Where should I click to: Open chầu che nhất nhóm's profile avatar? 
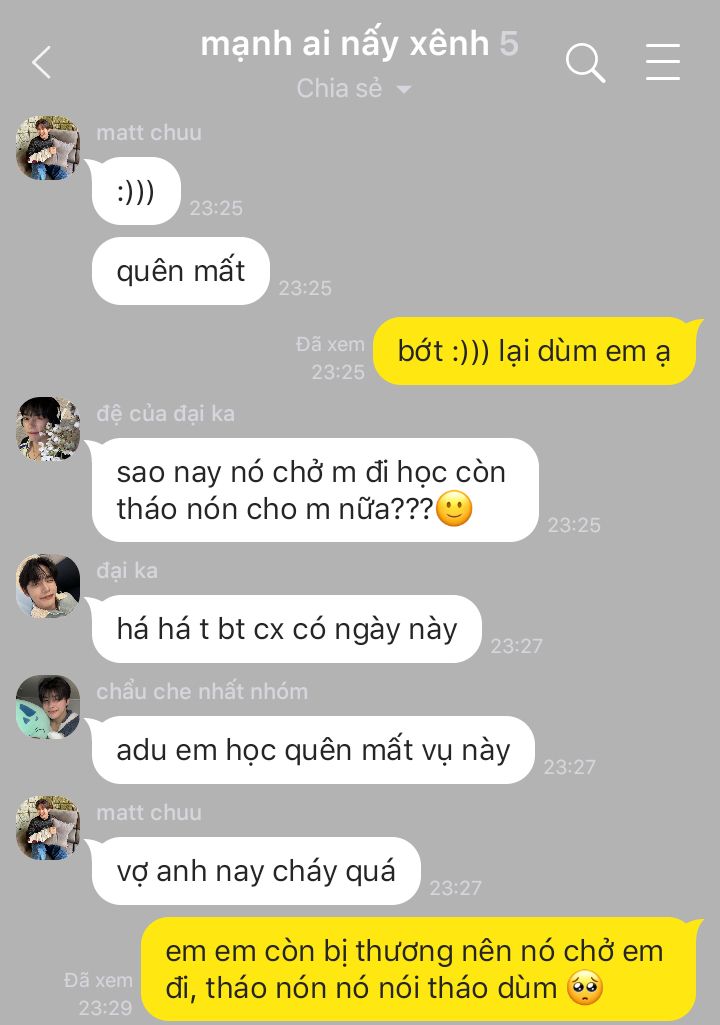click(48, 707)
